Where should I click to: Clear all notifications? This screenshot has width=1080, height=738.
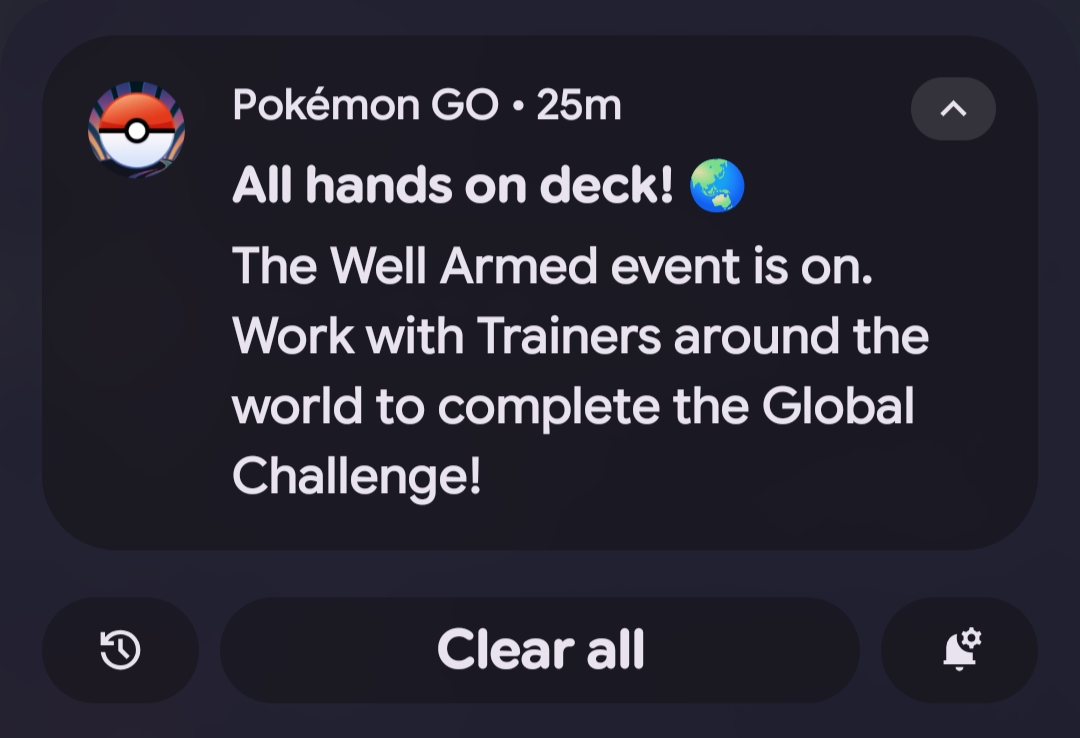pyautogui.click(x=540, y=650)
